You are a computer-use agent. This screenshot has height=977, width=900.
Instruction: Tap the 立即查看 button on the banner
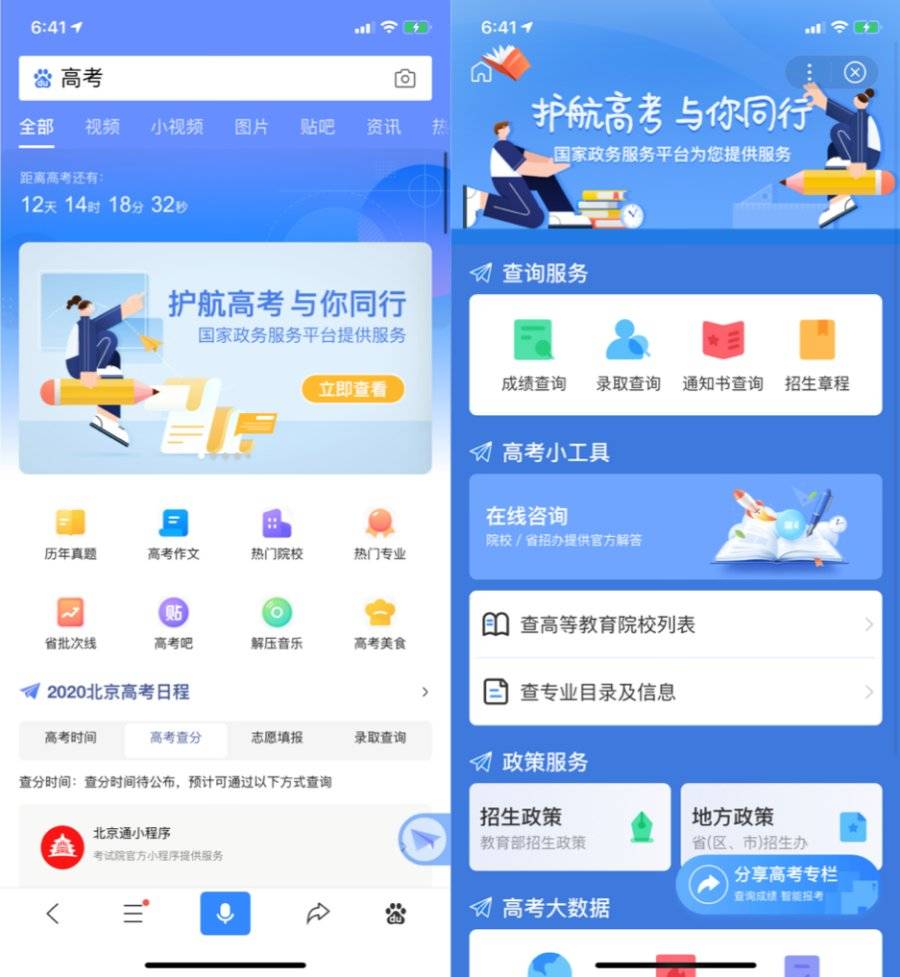[353, 389]
